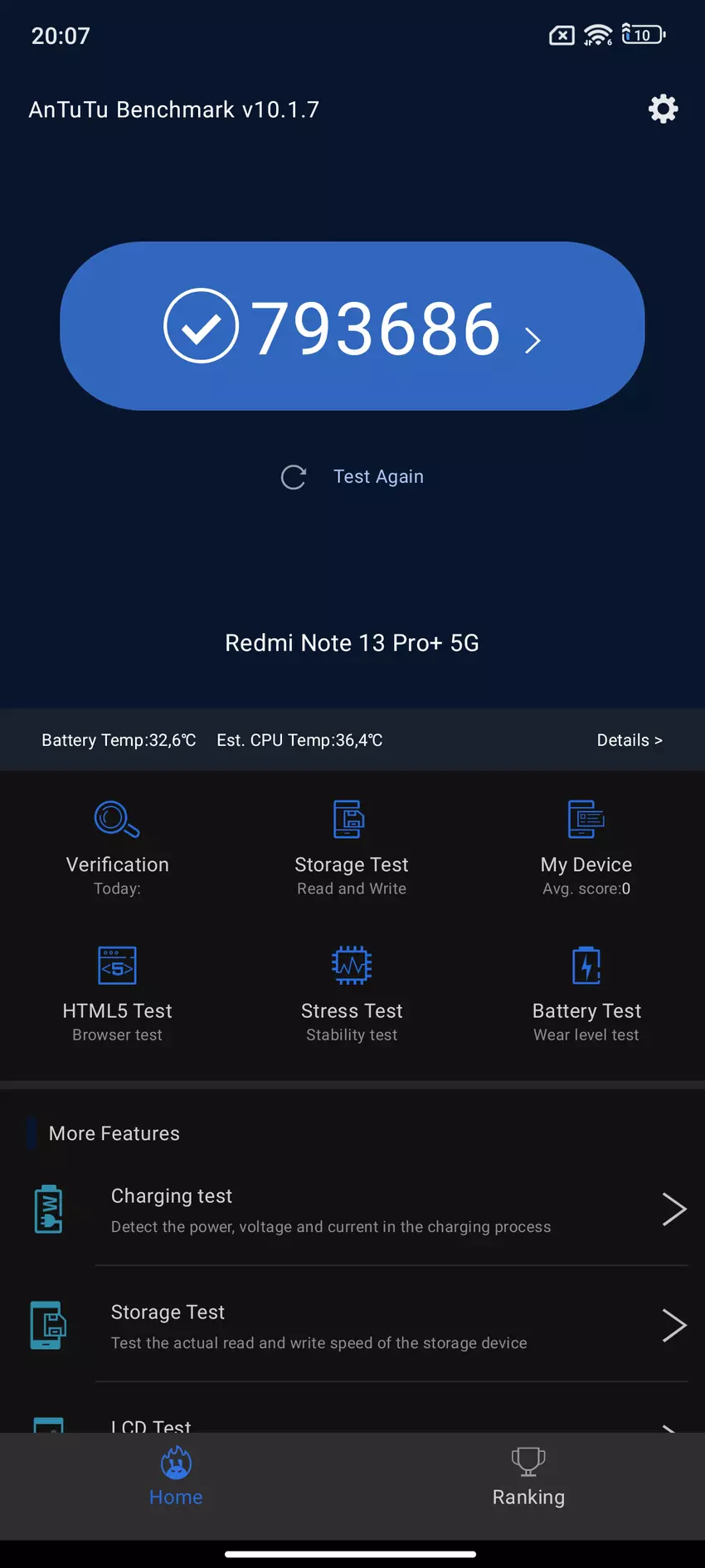Launch the Read and Write Storage Test
The width and height of the screenshot is (705, 1568).
pyautogui.click(x=352, y=847)
